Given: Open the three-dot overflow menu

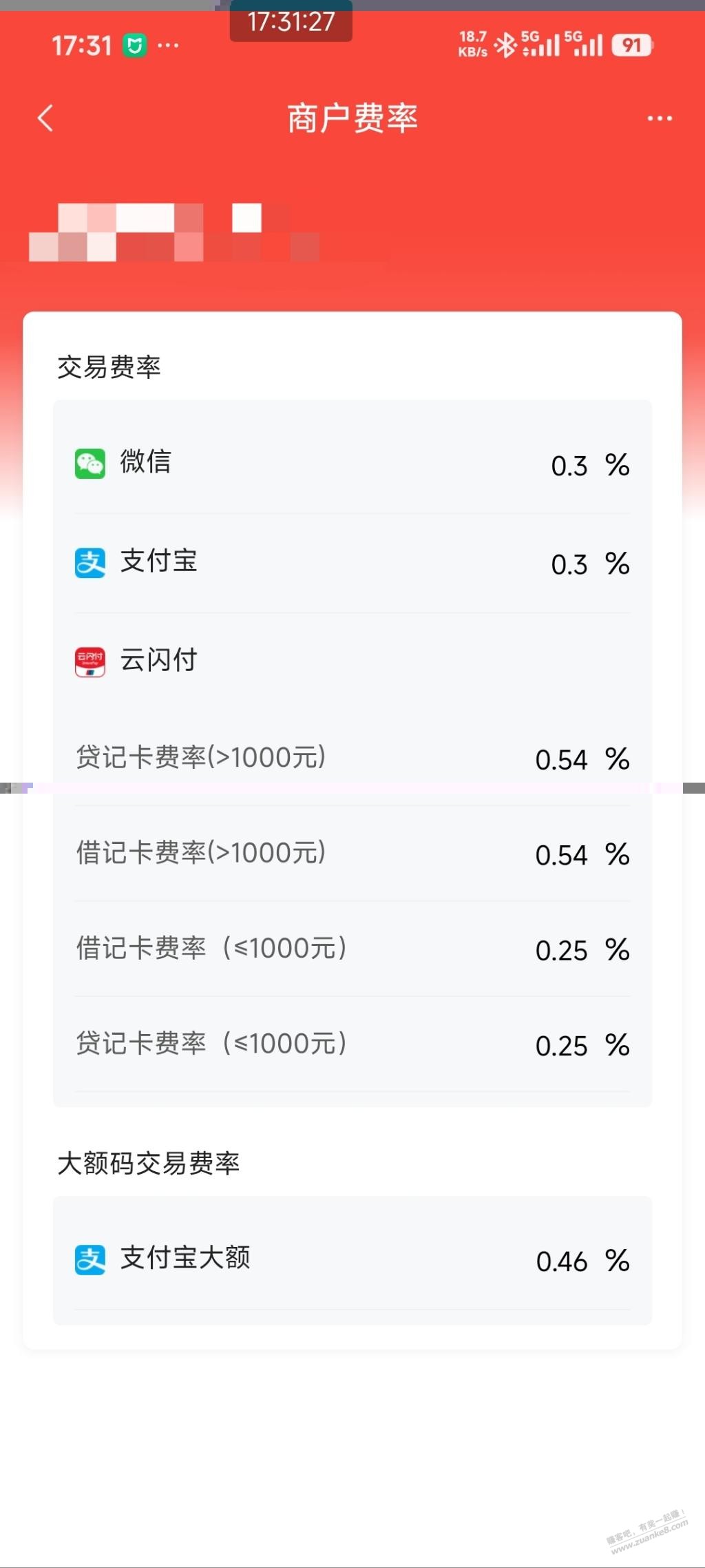Looking at the screenshot, I should pos(659,118).
